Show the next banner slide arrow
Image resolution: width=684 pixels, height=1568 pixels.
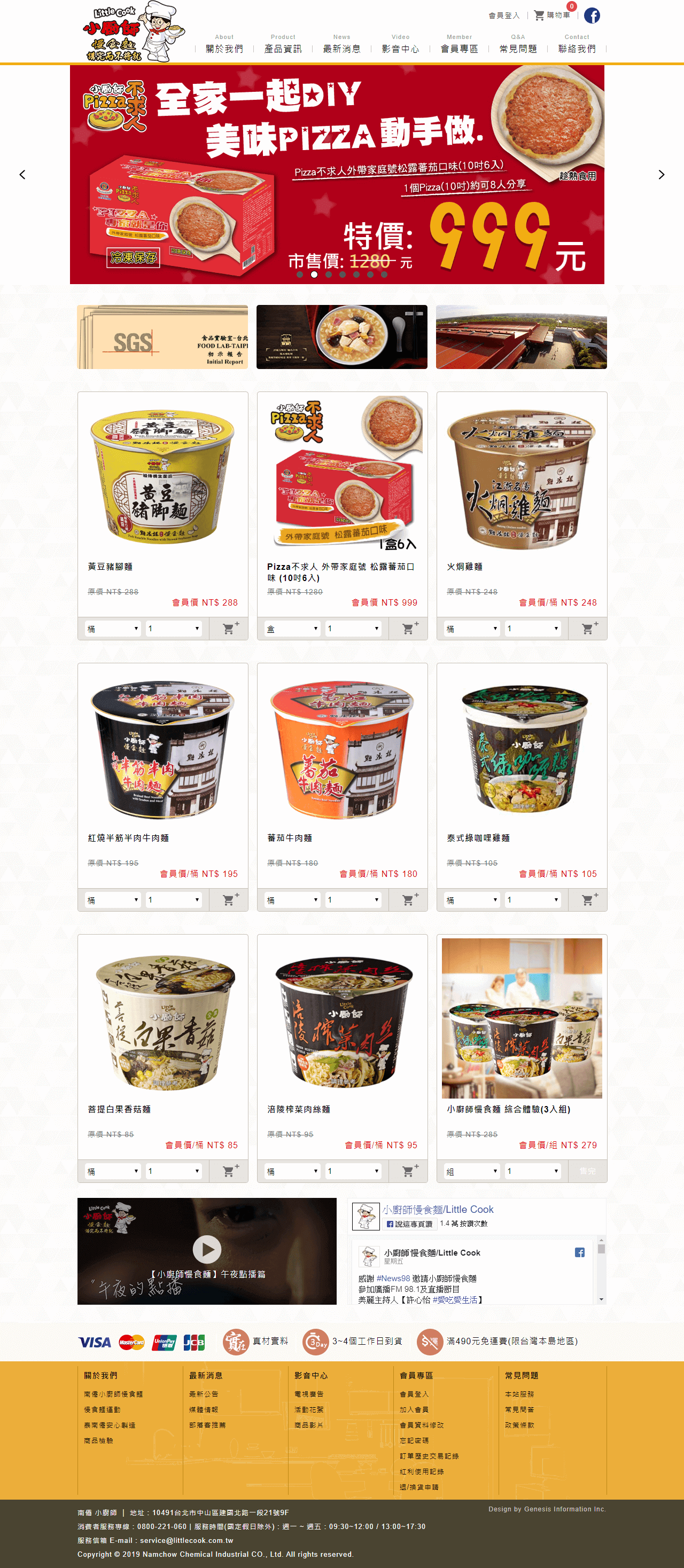pos(661,175)
